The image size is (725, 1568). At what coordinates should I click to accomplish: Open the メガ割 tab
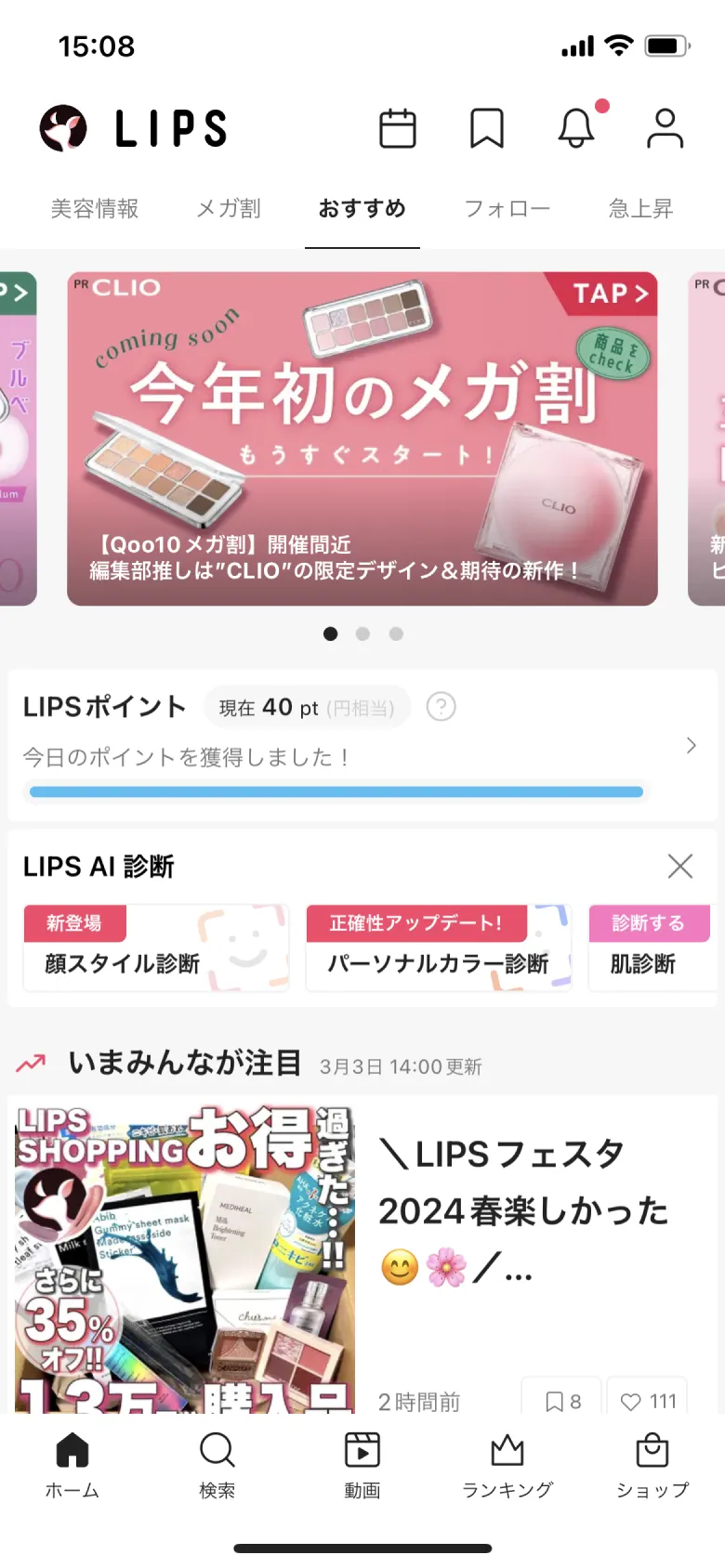(x=227, y=209)
